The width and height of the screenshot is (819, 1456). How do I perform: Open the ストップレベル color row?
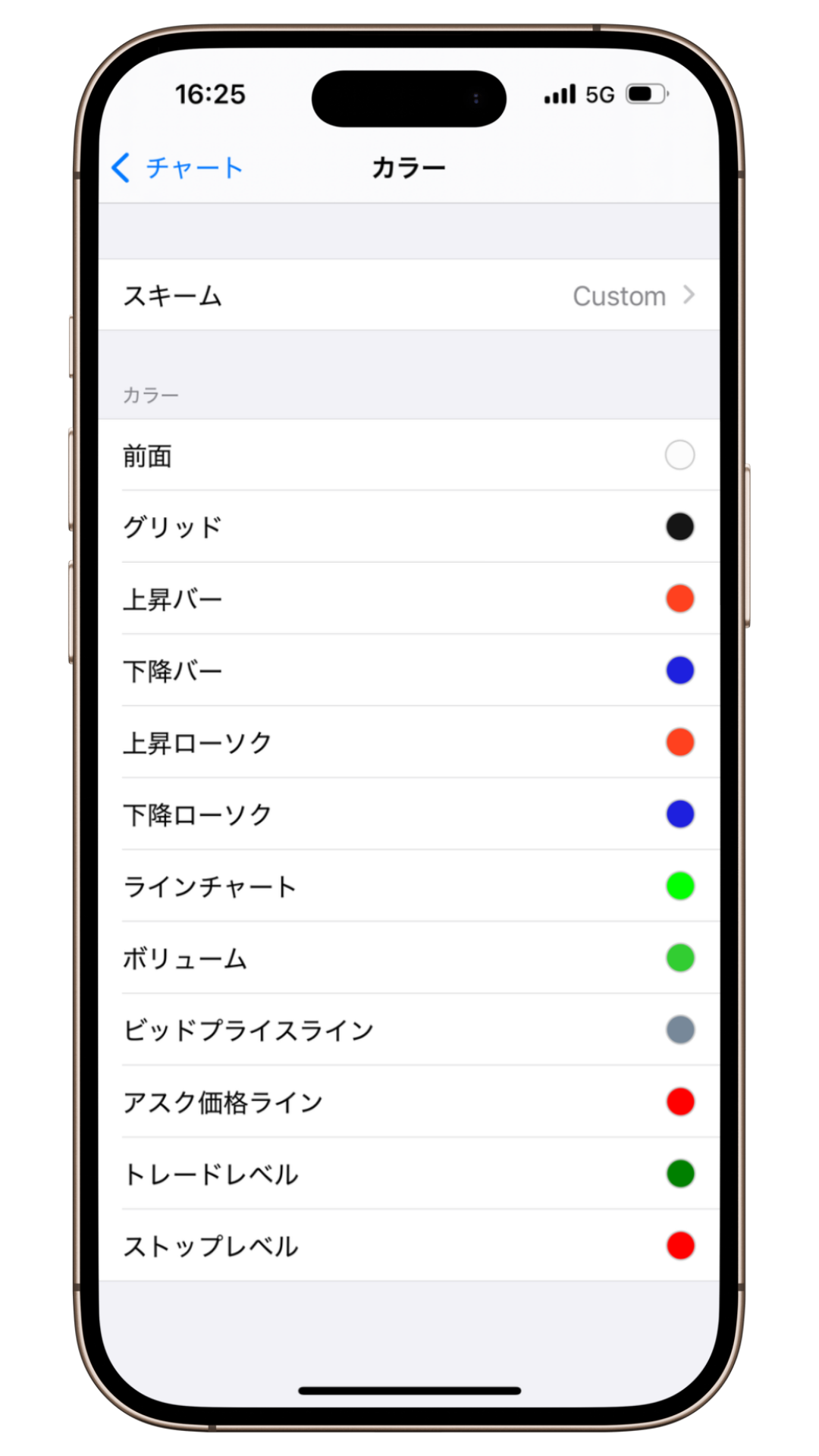coord(409,1246)
